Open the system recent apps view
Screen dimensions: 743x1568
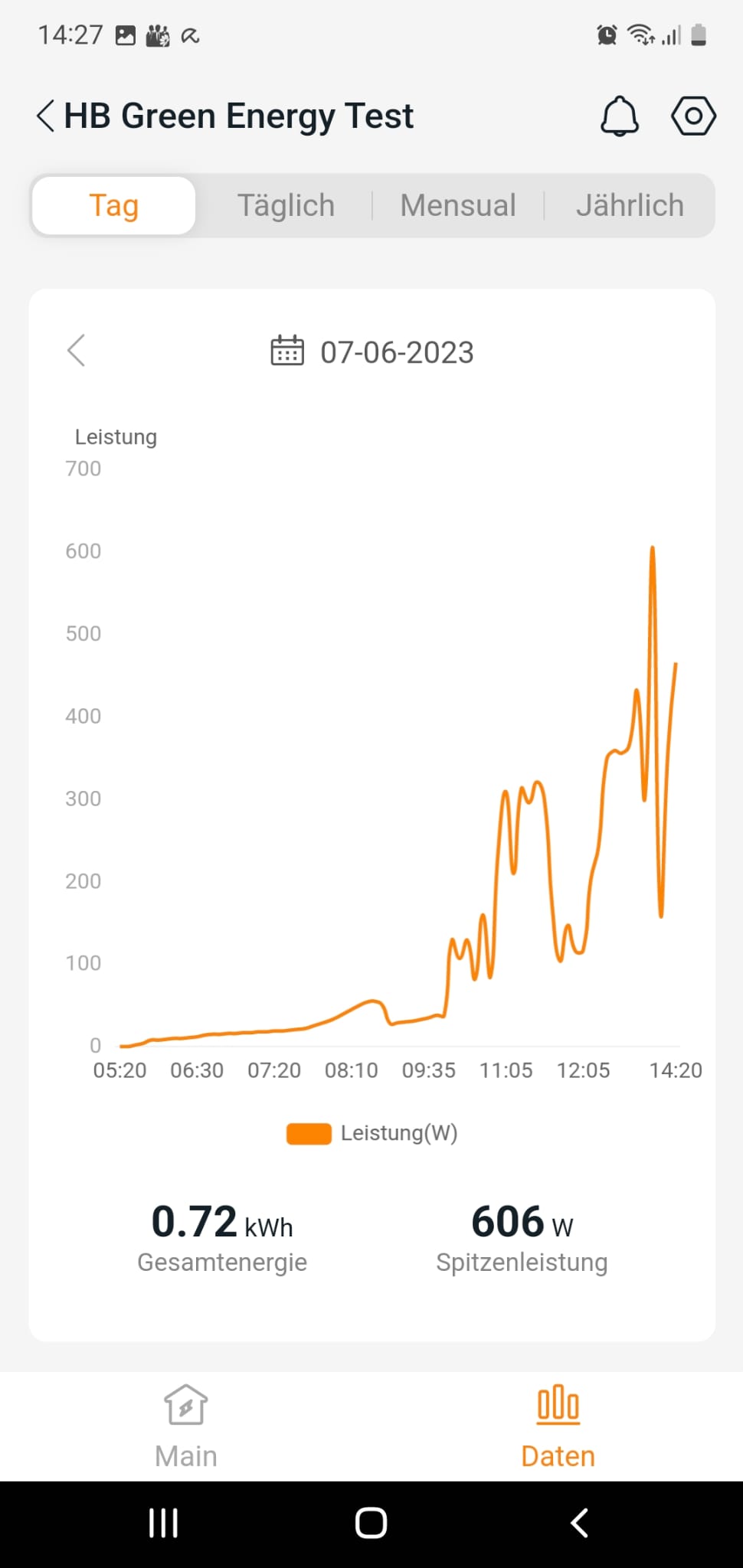(x=163, y=1523)
